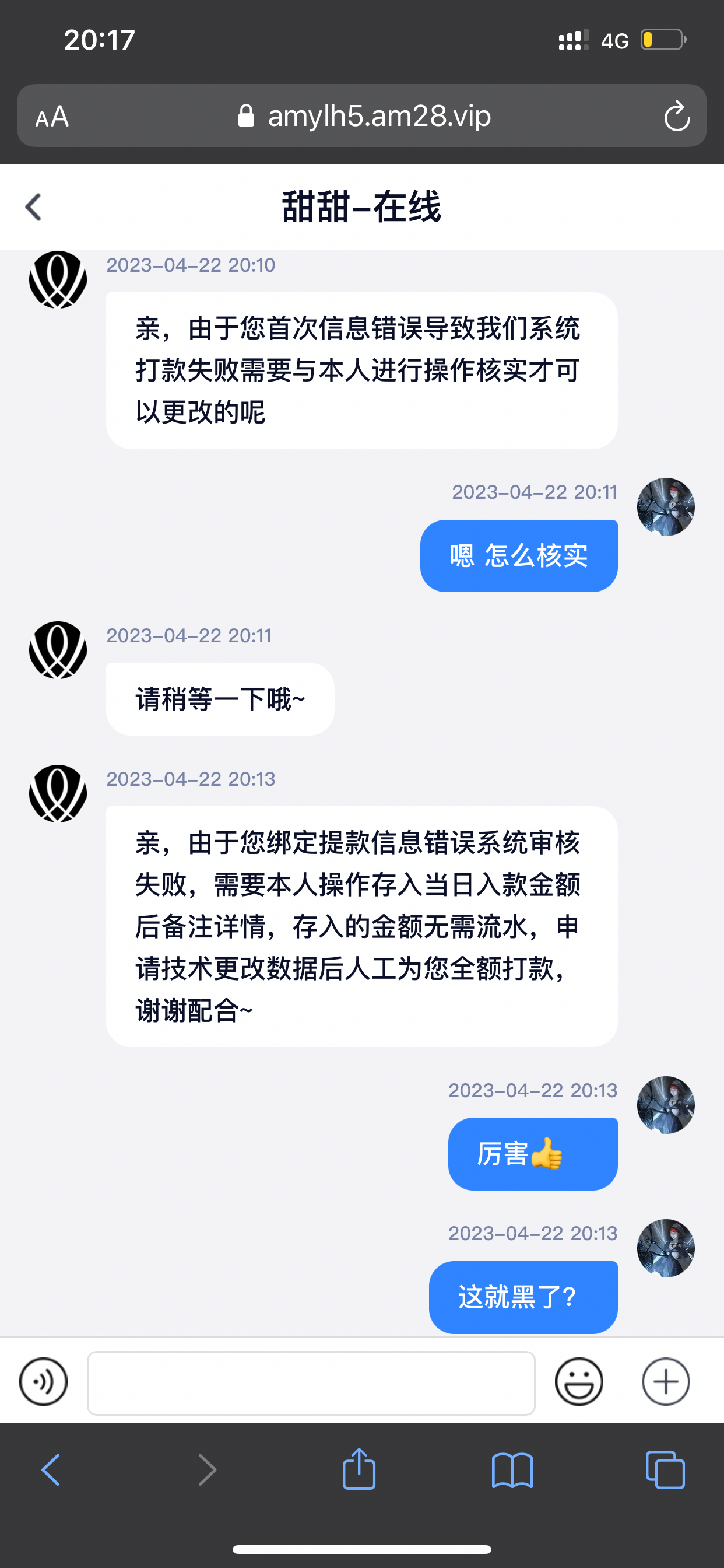Image resolution: width=724 pixels, height=1568 pixels.
Task: Open Safari bookmarks
Action: coord(512,1470)
